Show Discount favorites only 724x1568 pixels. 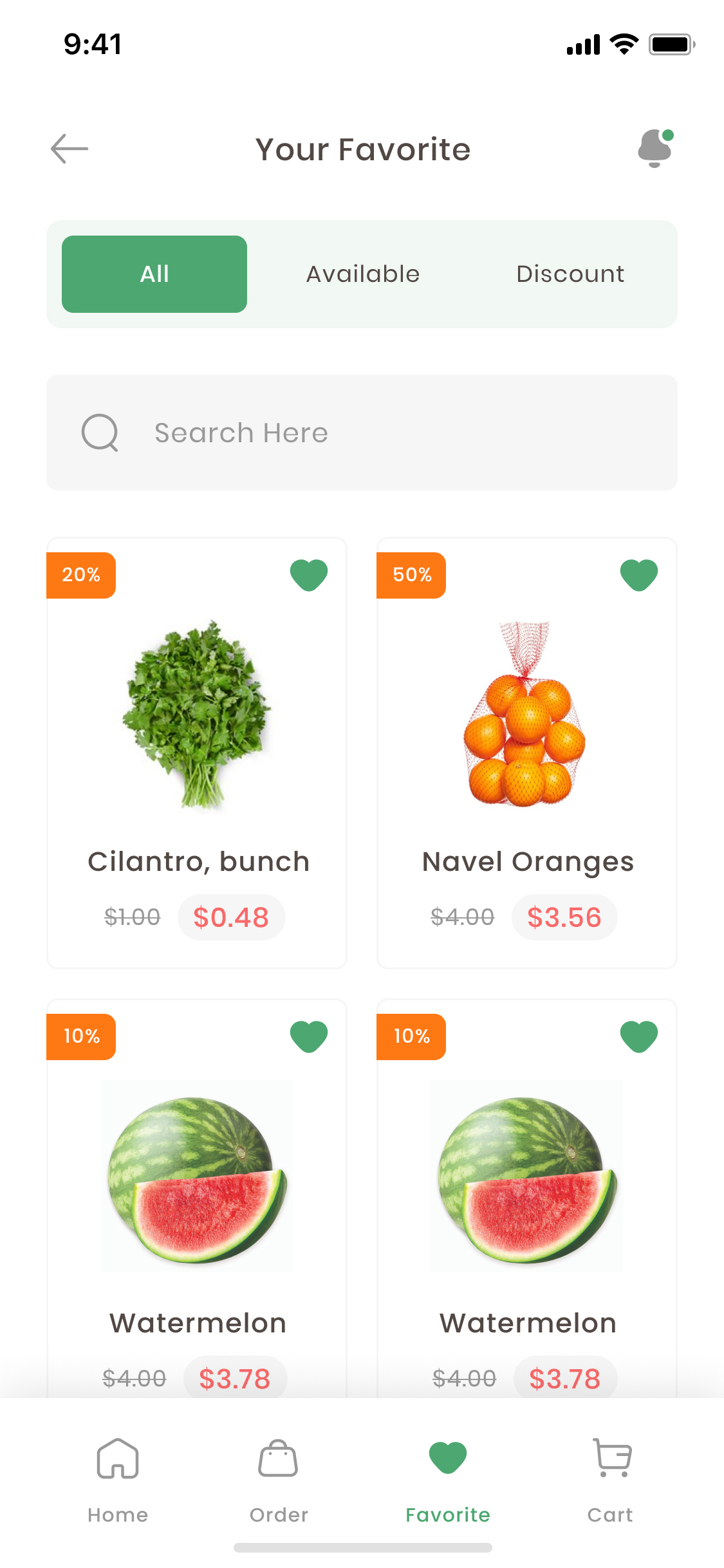coord(570,274)
